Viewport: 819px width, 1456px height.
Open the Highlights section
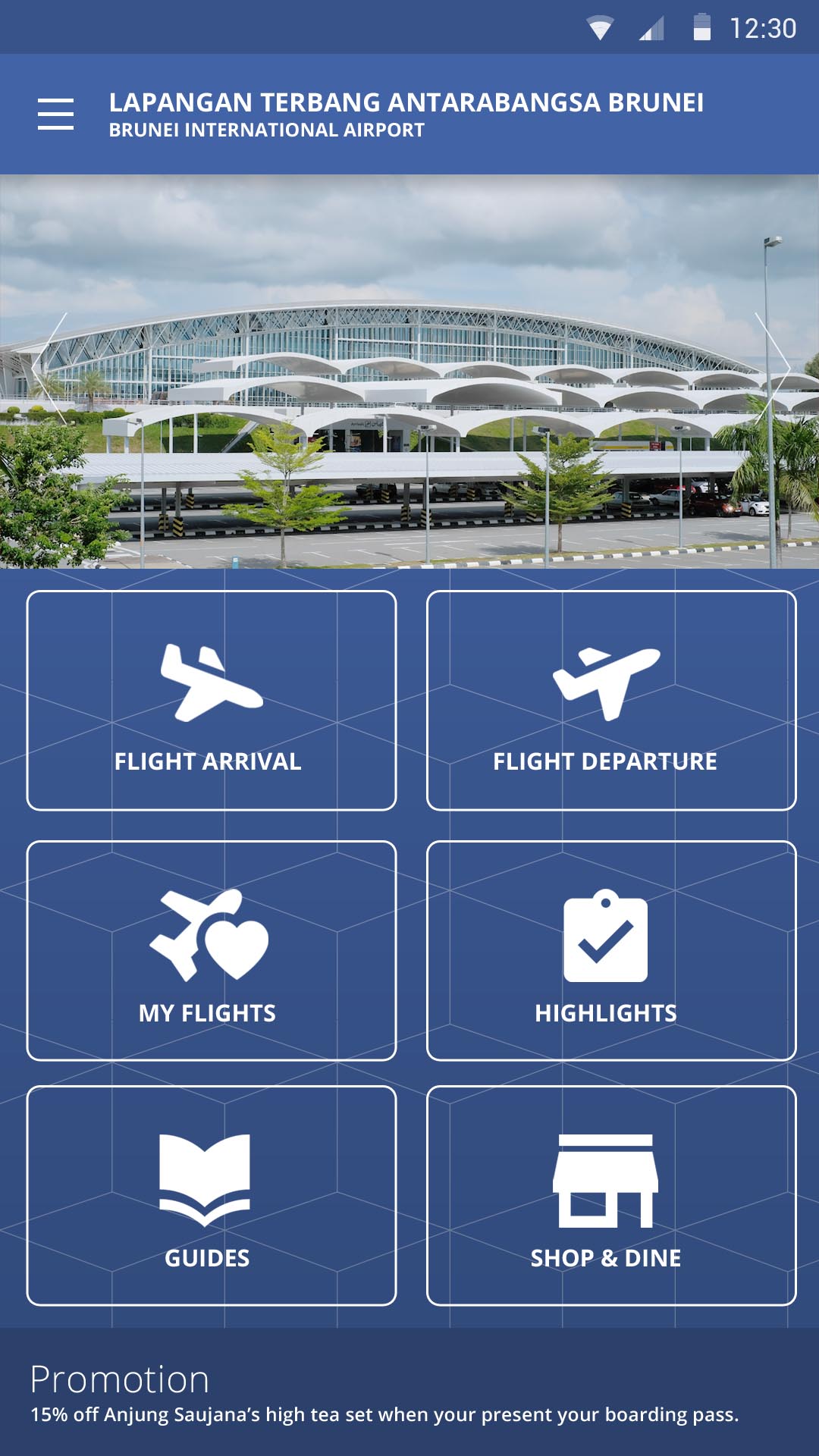[611, 950]
